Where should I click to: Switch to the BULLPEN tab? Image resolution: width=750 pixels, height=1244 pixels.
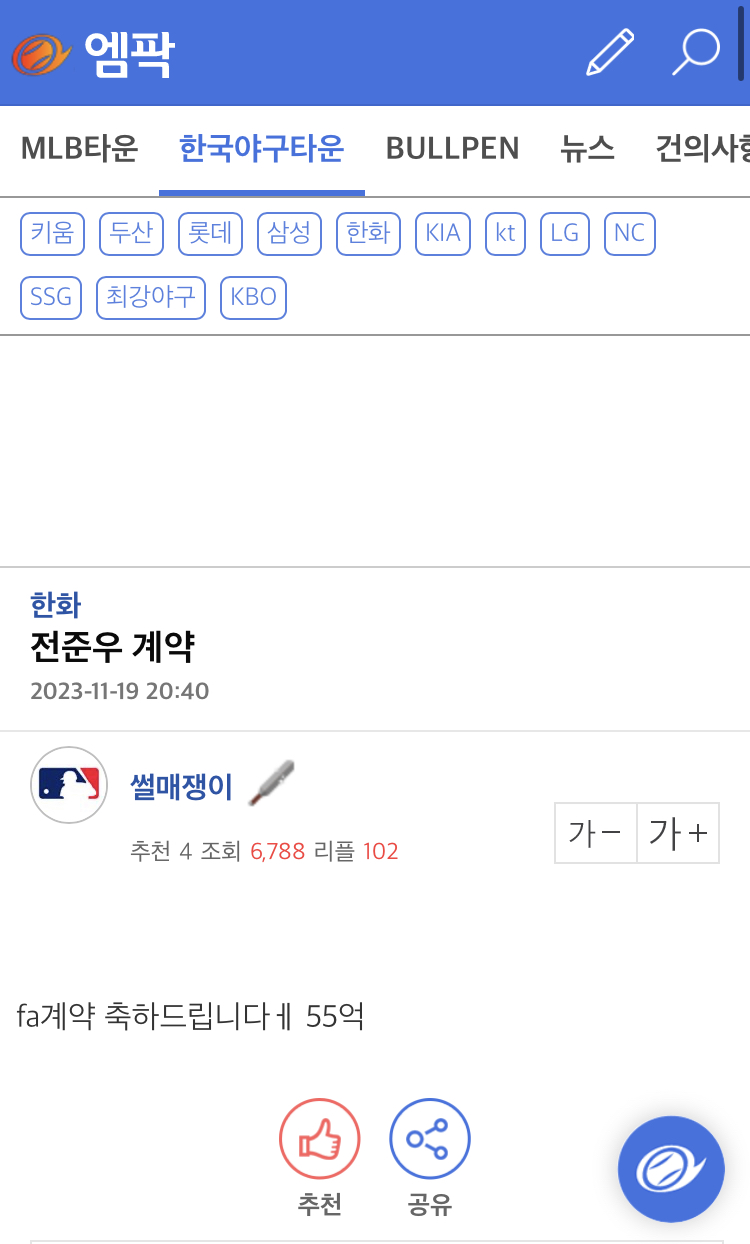click(x=452, y=149)
